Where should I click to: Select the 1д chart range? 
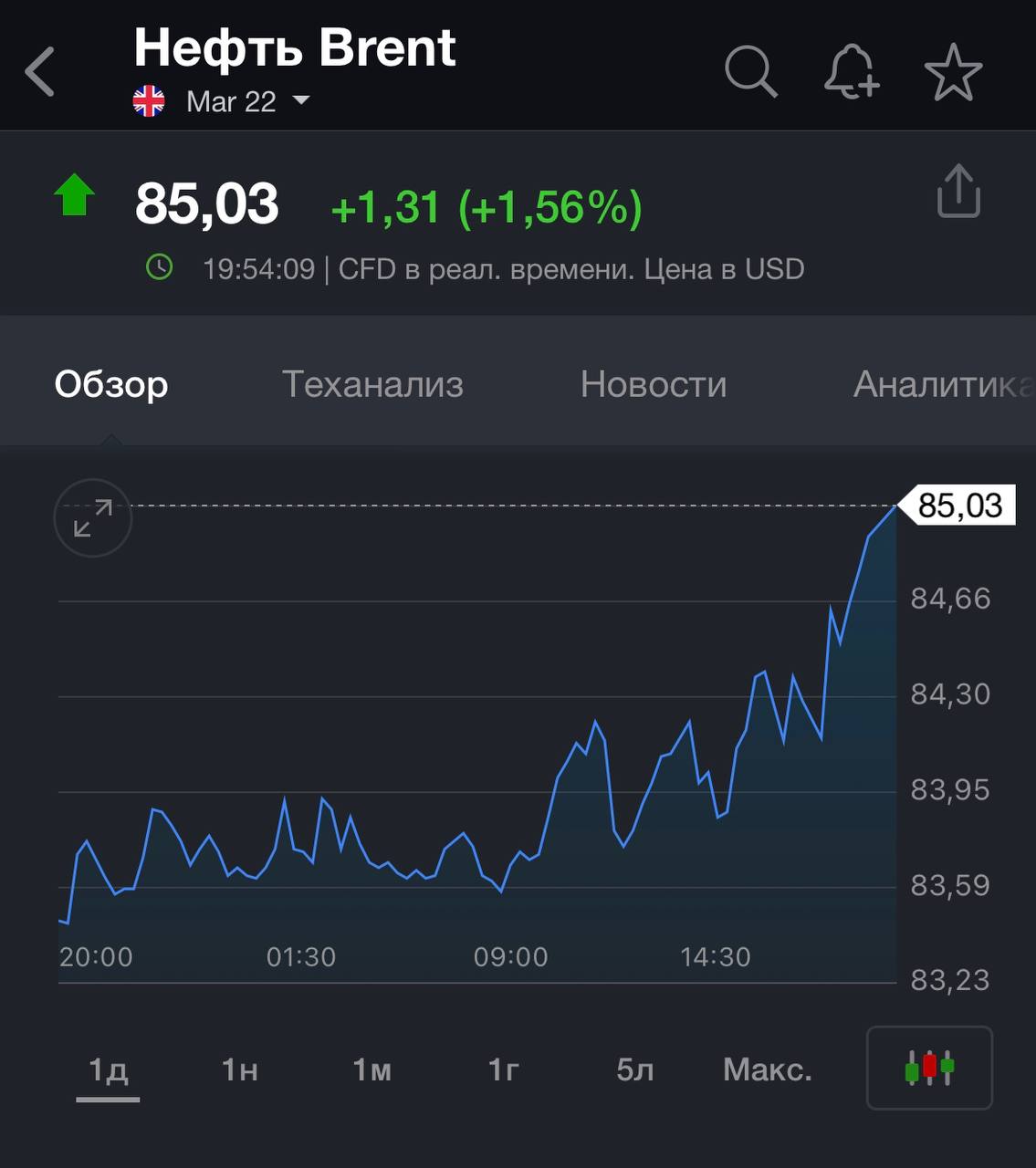click(108, 1069)
